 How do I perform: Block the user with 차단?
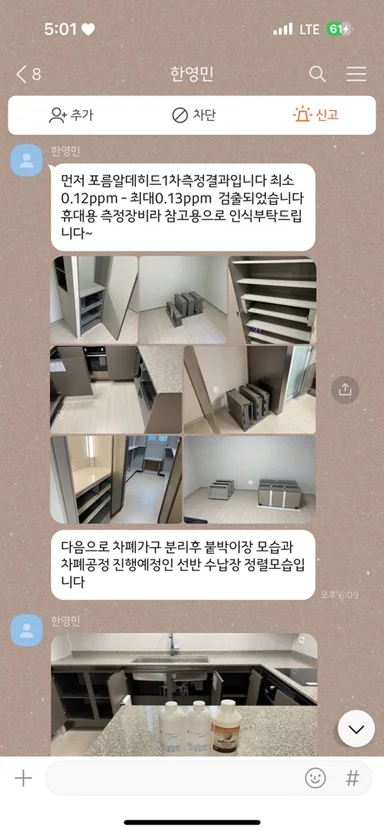pyautogui.click(x=194, y=115)
